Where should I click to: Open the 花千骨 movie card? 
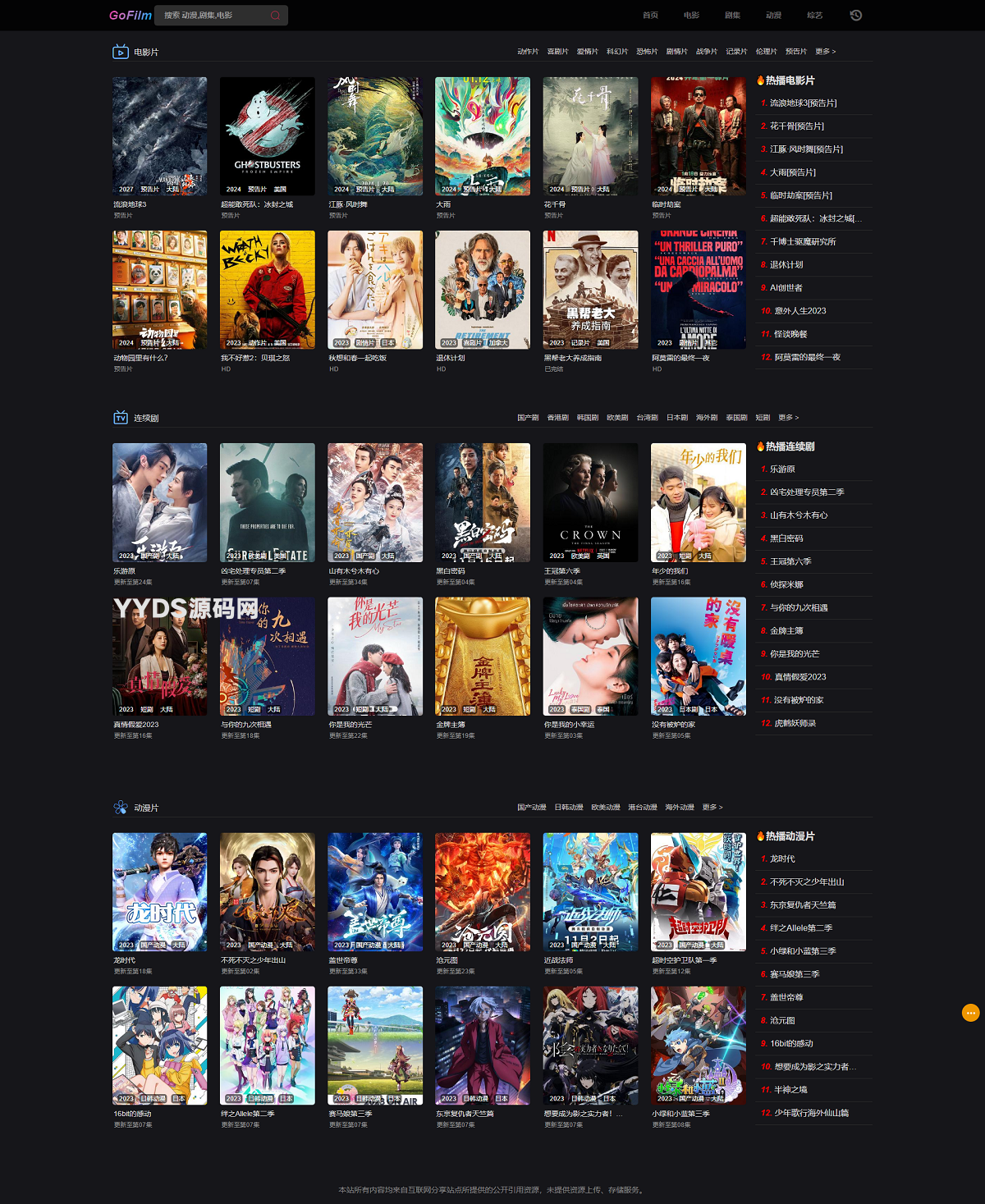(x=590, y=136)
